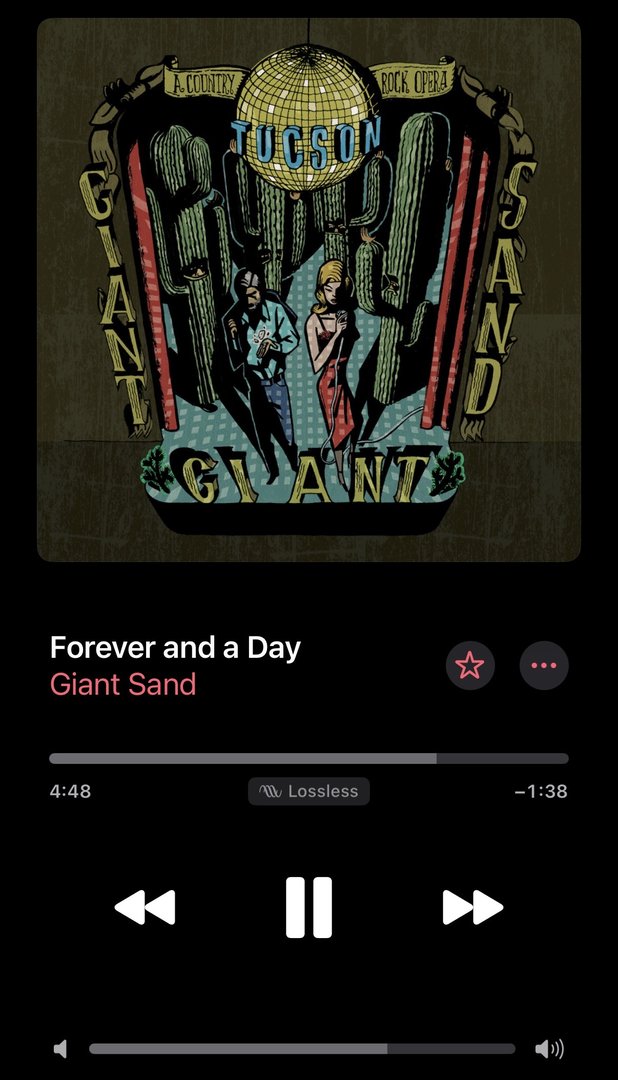Skip to the next track
This screenshot has height=1080, width=618.
[472, 907]
